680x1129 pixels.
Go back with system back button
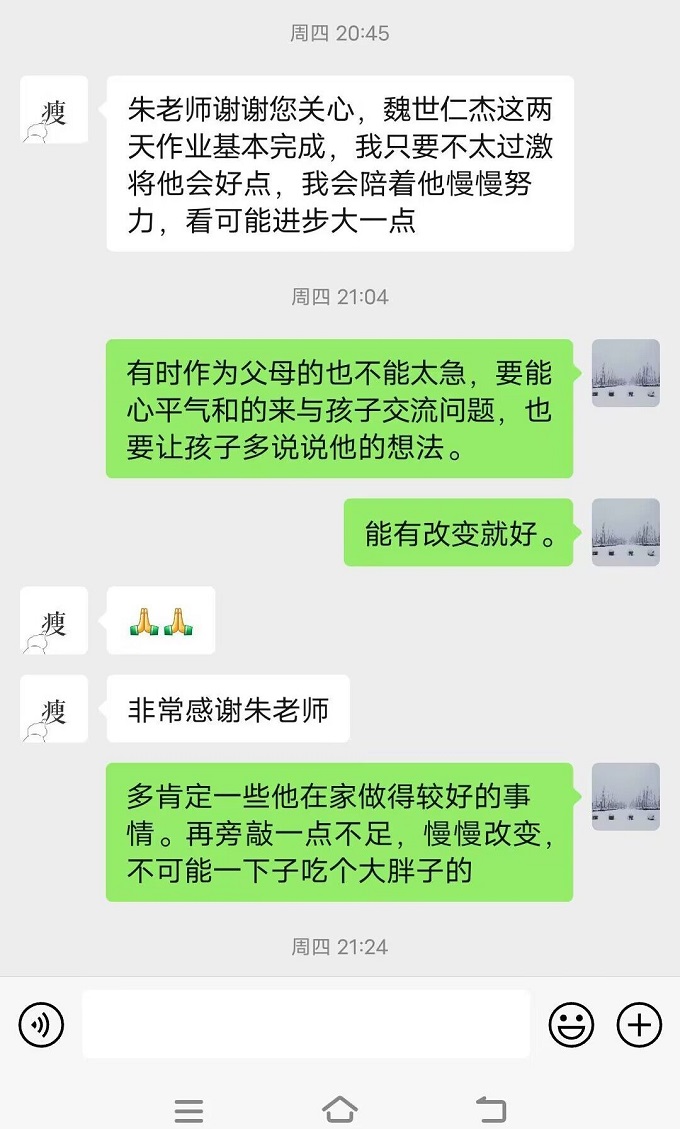coord(490,1109)
